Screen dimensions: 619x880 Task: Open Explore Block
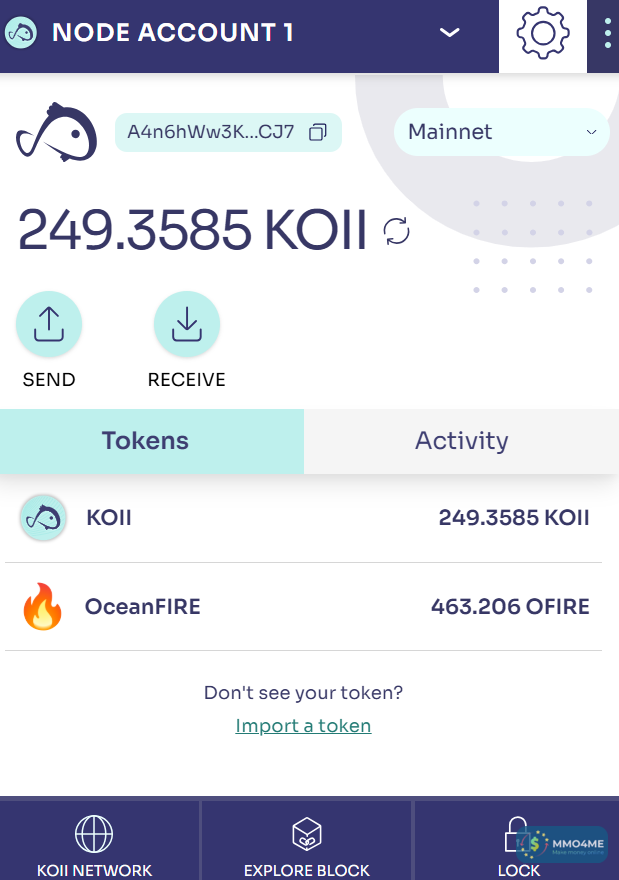[306, 845]
